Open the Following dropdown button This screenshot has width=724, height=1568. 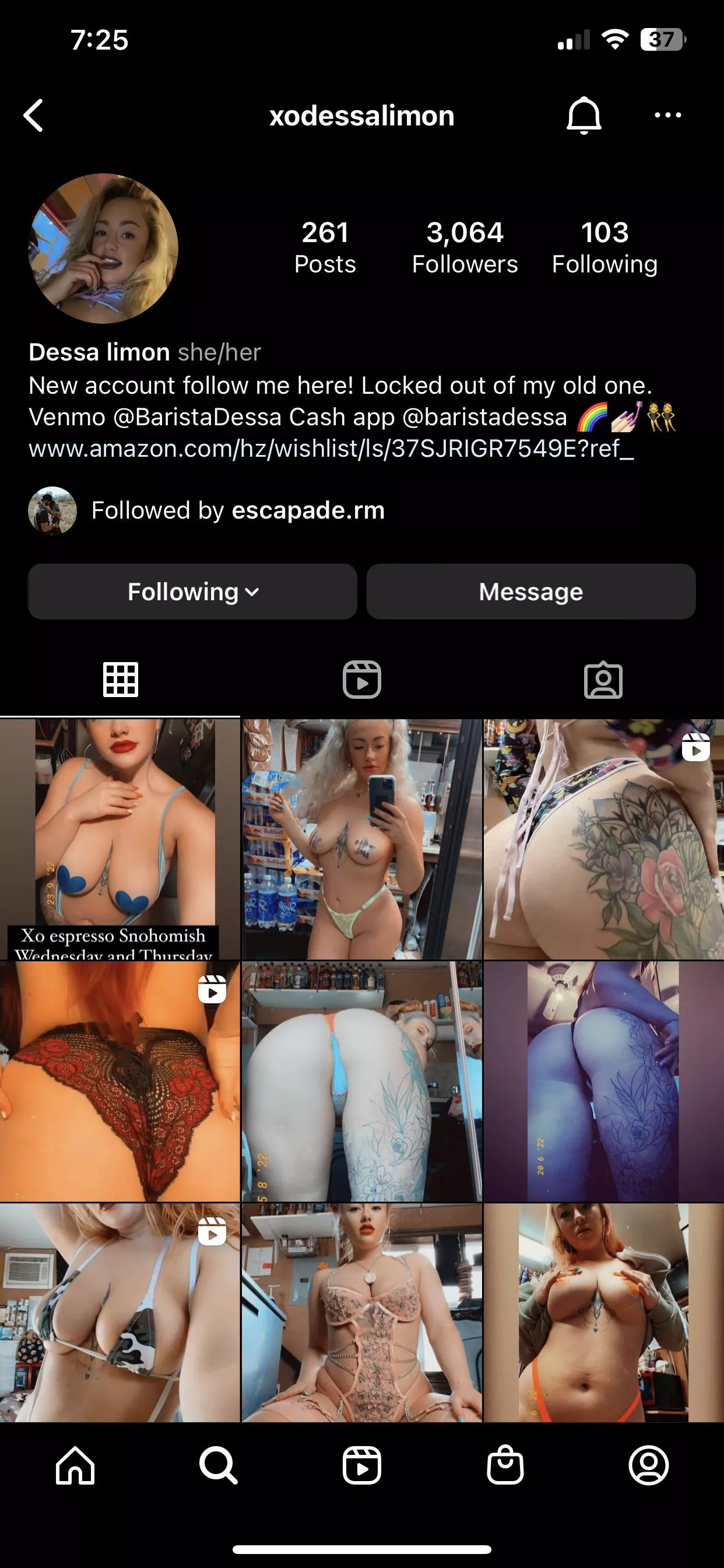click(192, 591)
